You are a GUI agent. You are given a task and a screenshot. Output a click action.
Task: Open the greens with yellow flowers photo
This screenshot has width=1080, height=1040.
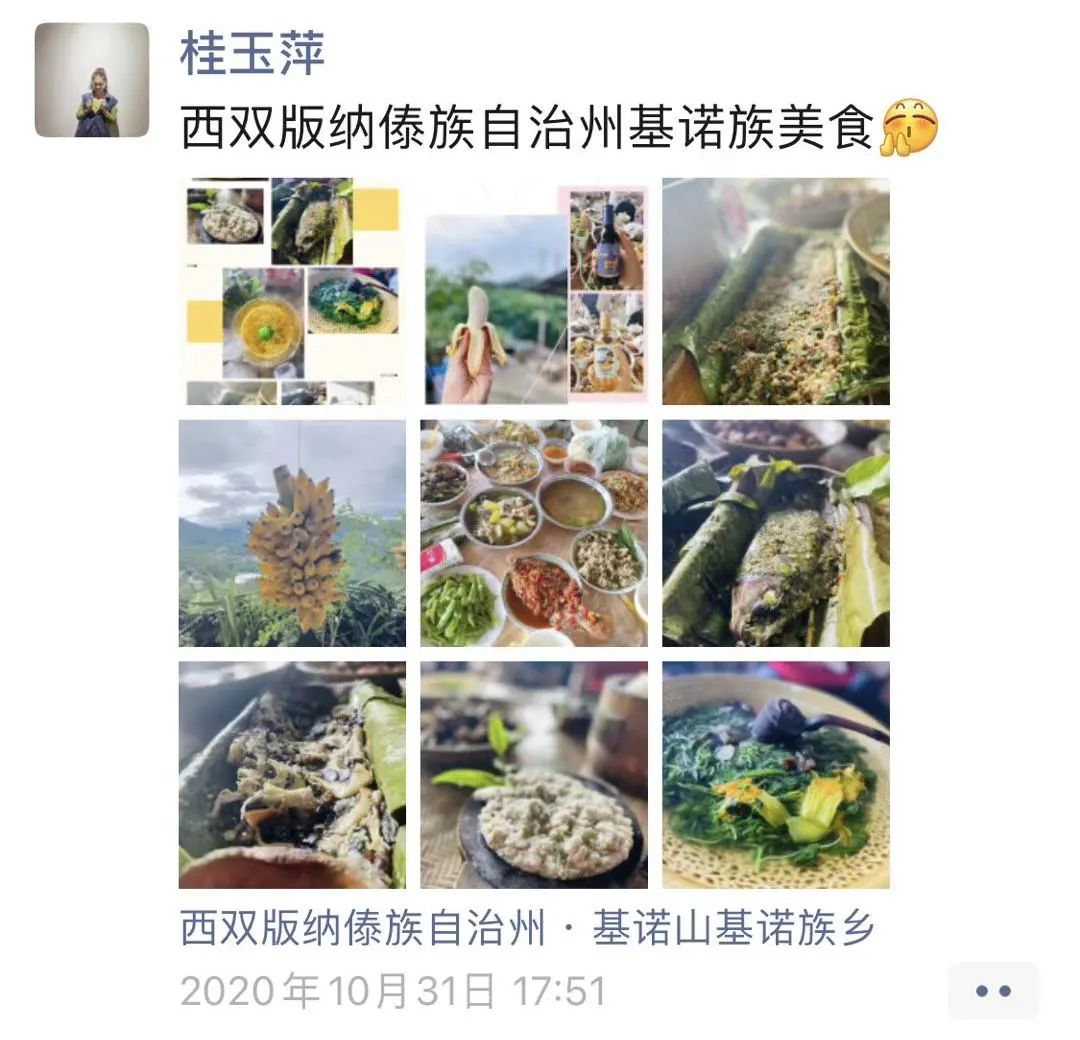coord(776,775)
